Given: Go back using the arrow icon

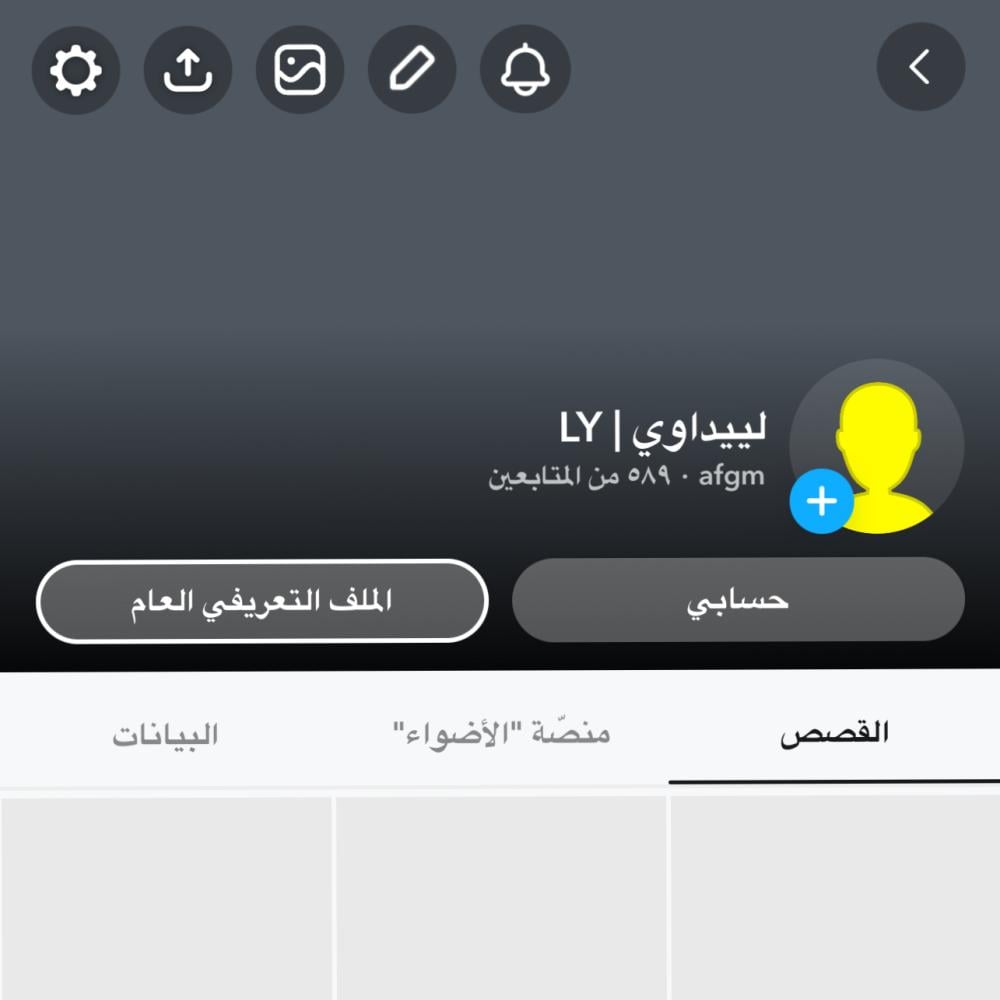Looking at the screenshot, I should pyautogui.click(x=921, y=68).
